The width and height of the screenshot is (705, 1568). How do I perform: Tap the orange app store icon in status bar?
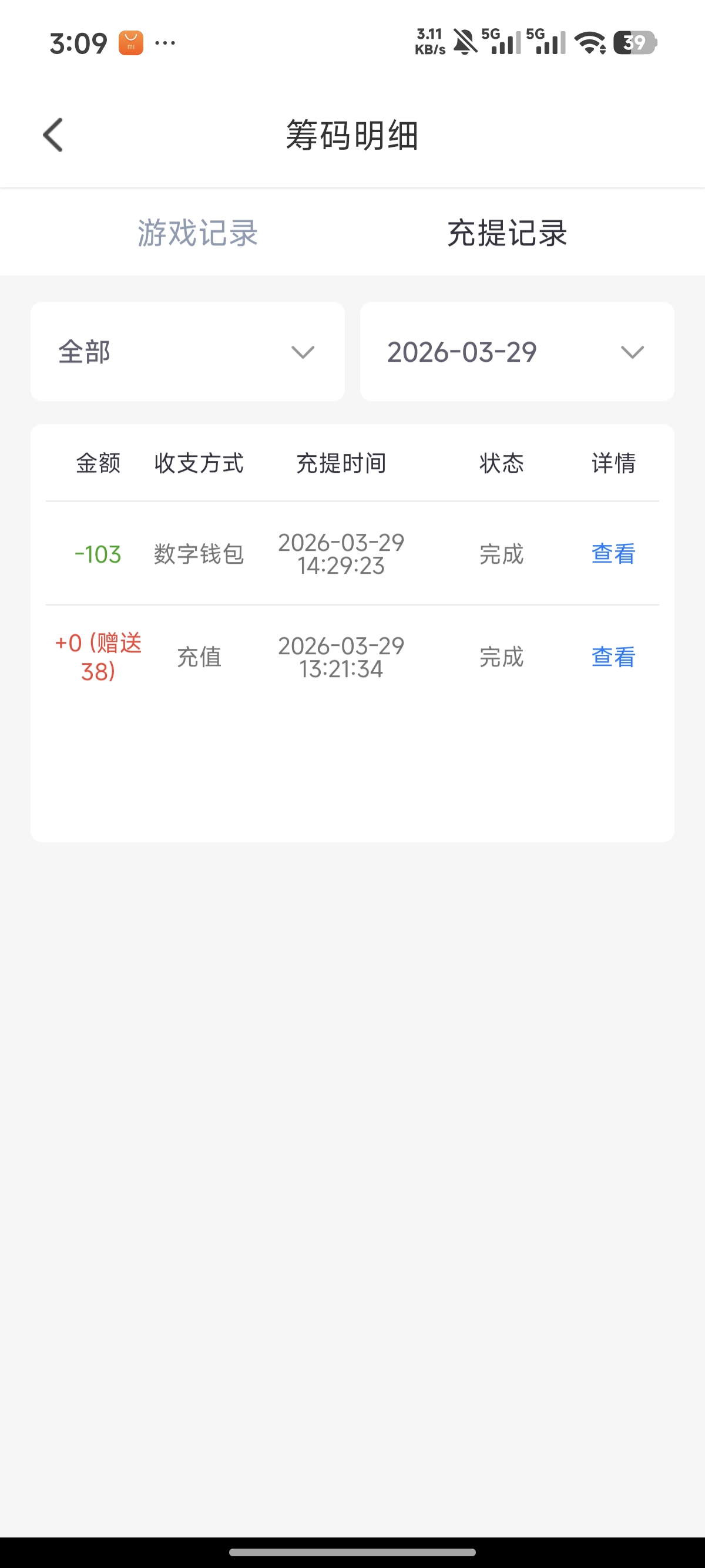(x=131, y=43)
